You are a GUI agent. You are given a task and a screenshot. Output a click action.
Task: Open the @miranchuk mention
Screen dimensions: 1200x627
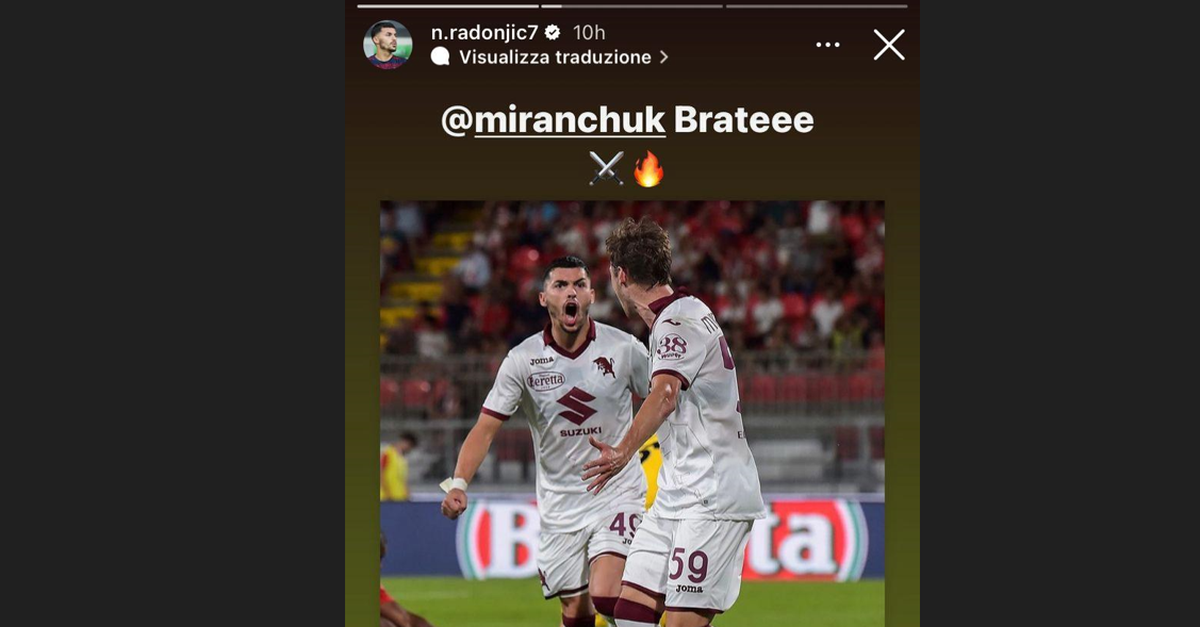(553, 120)
